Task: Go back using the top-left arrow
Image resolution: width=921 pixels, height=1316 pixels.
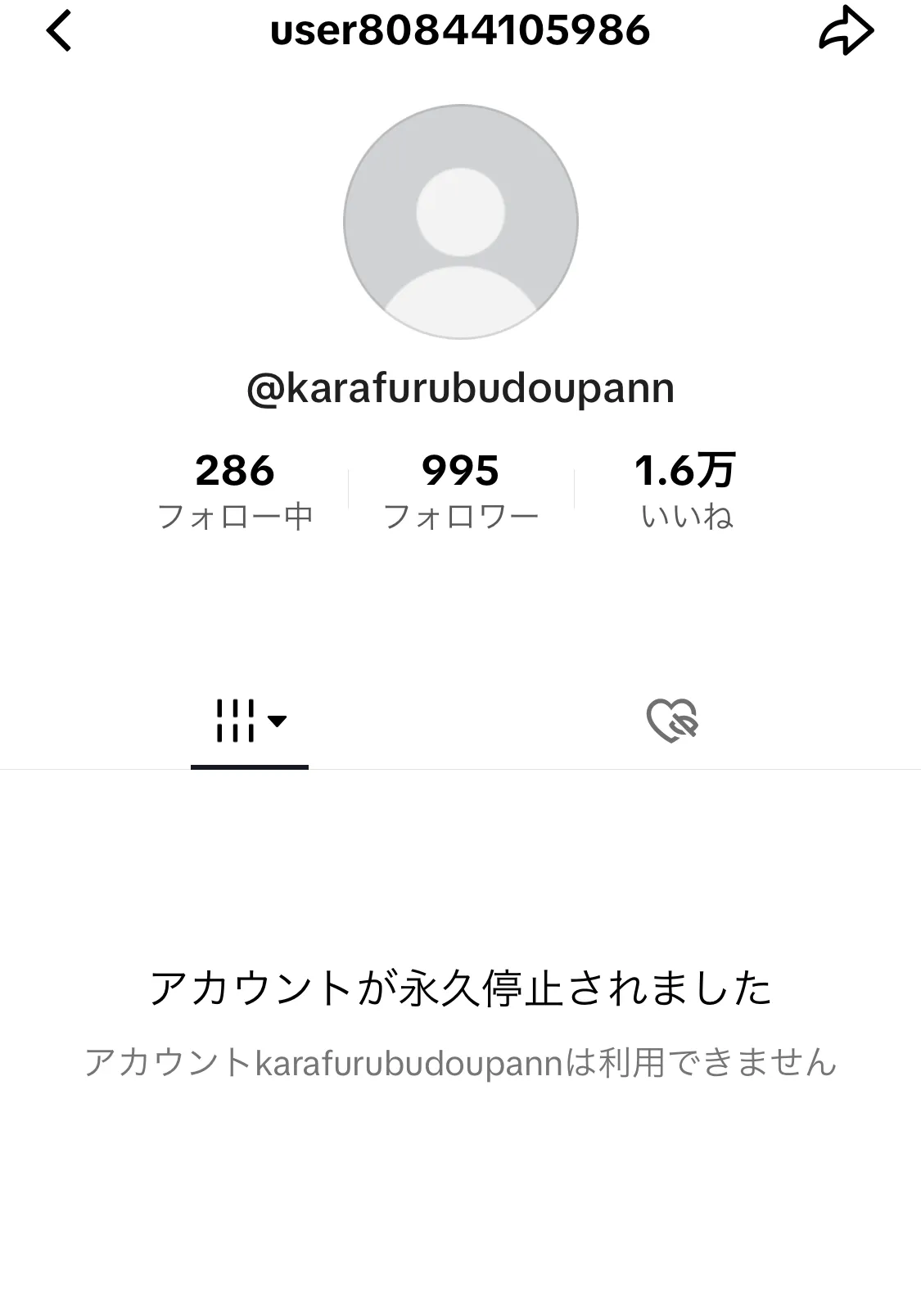Action: (x=59, y=30)
